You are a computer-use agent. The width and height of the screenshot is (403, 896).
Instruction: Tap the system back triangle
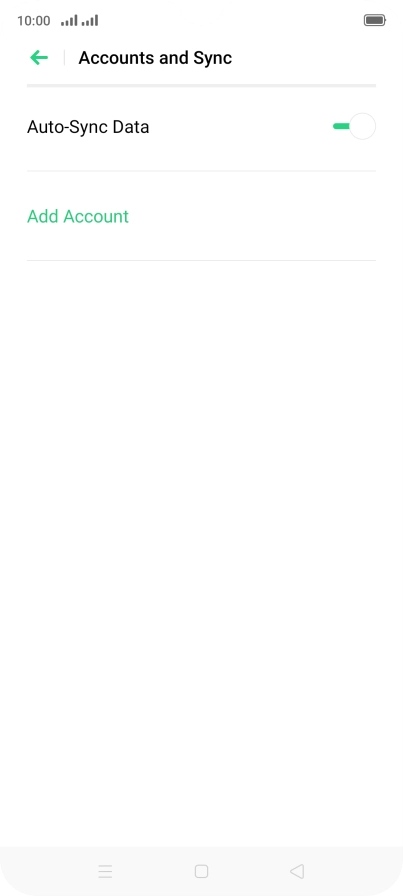297,871
